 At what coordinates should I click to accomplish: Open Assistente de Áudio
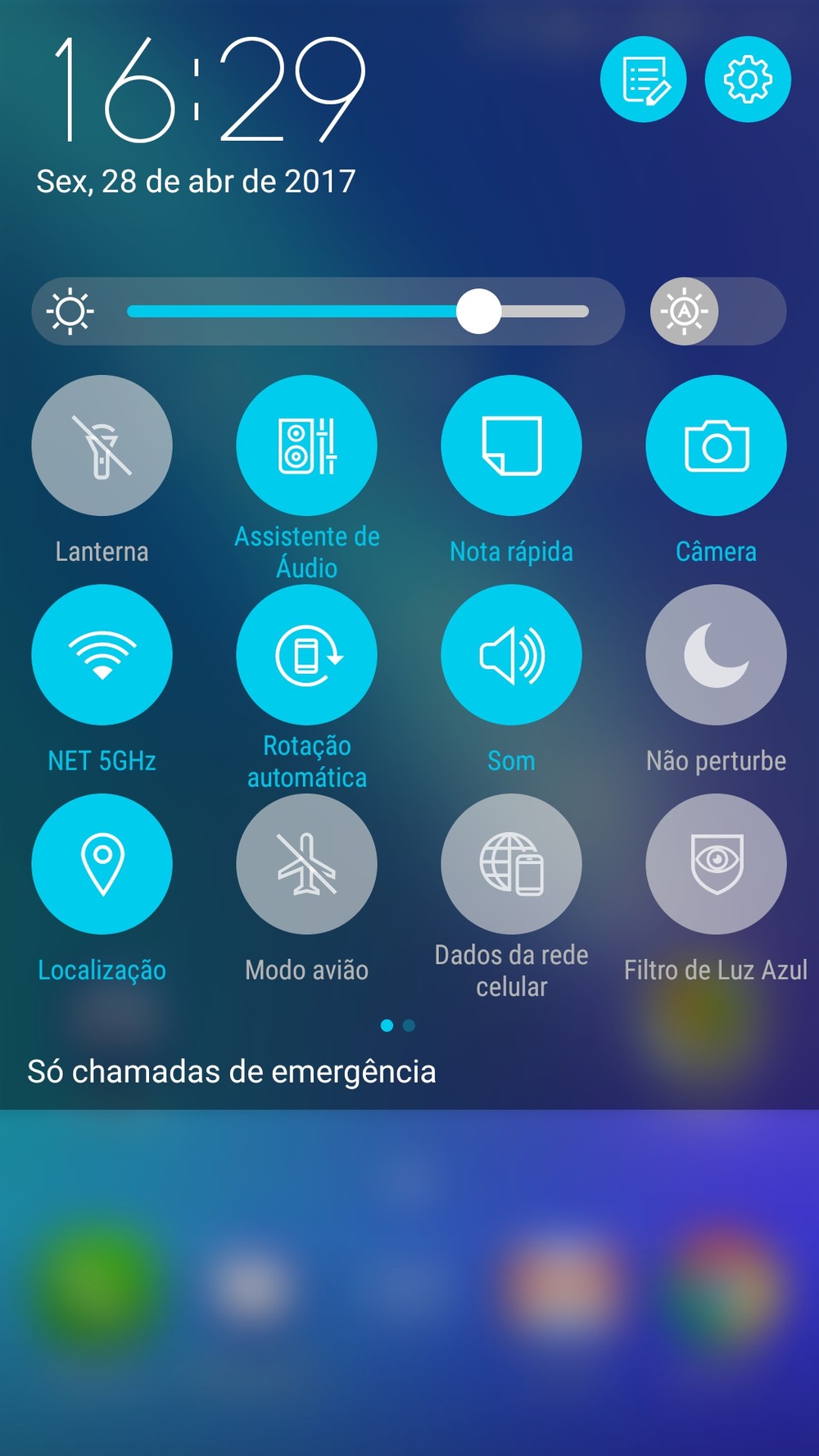click(x=306, y=445)
